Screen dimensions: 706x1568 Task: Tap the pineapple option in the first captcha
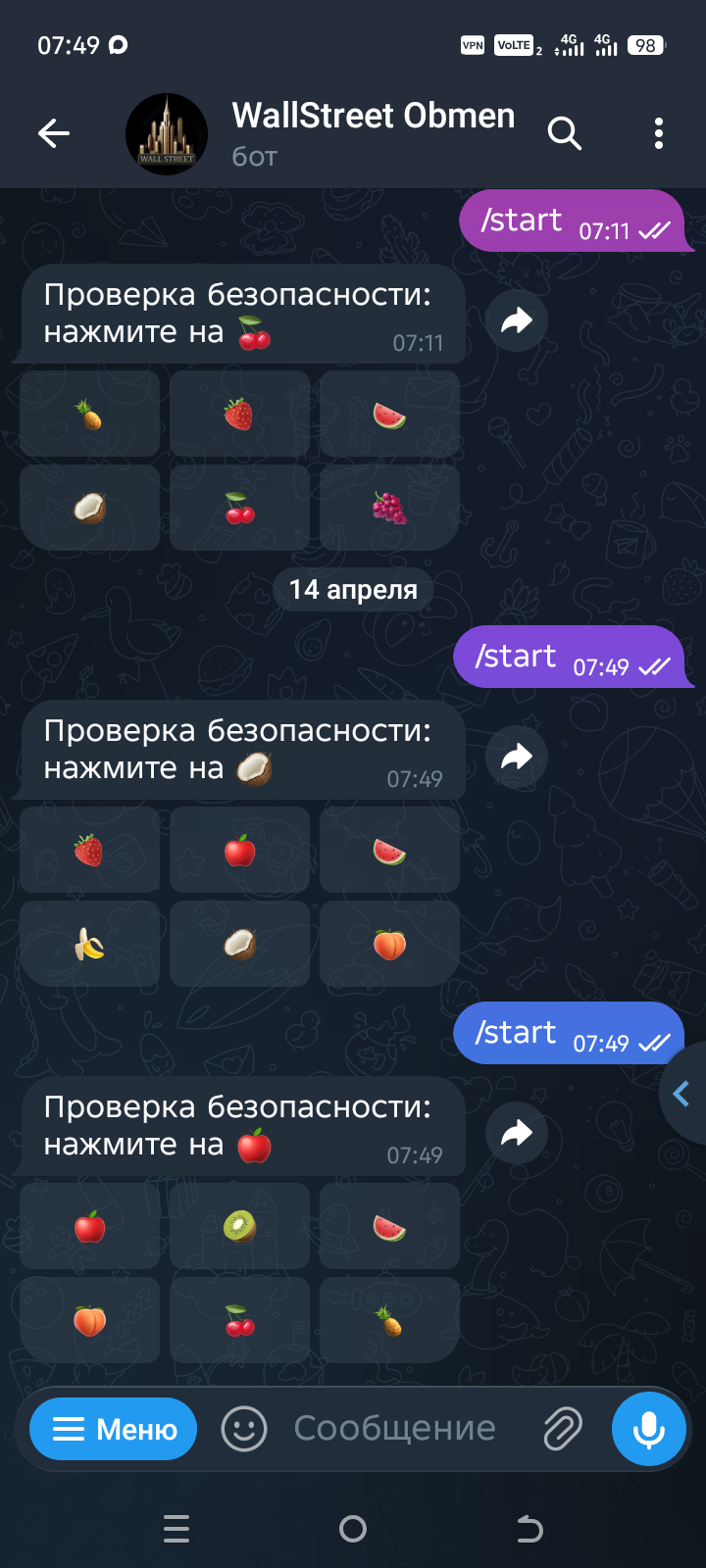[89, 414]
